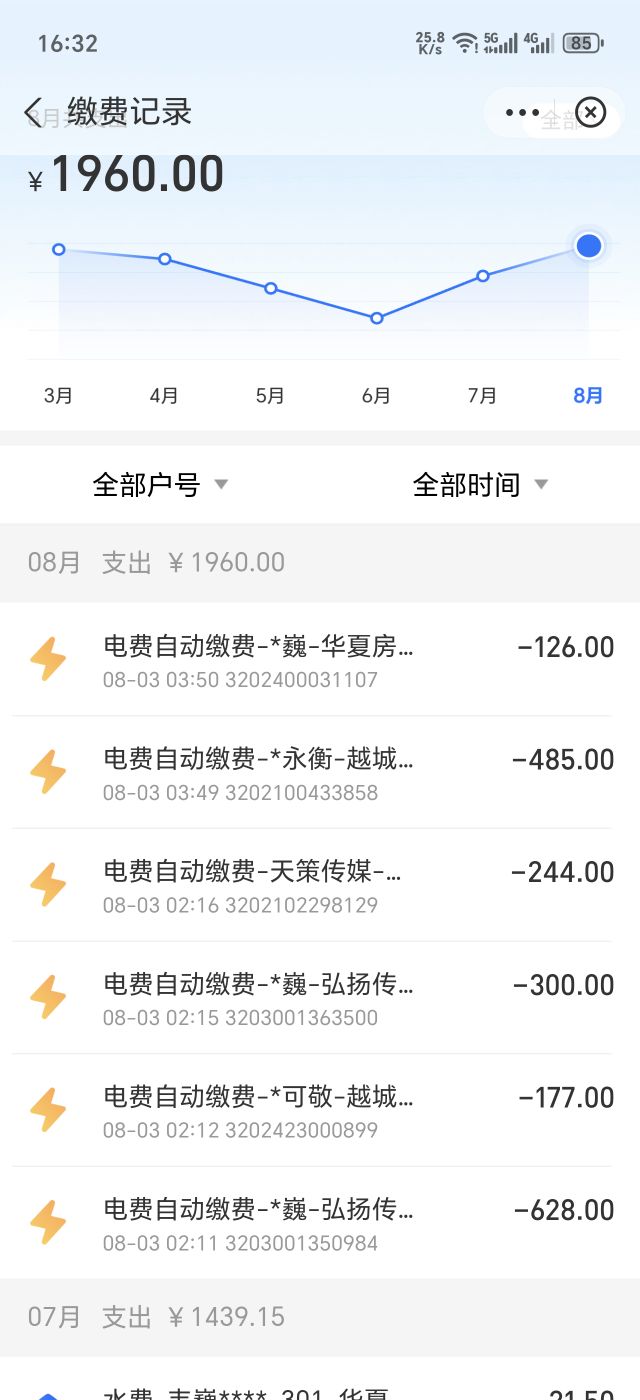Open the -628.00 弘扬传 电费 record
Viewport: 640px width, 1400px height.
coord(320,1223)
